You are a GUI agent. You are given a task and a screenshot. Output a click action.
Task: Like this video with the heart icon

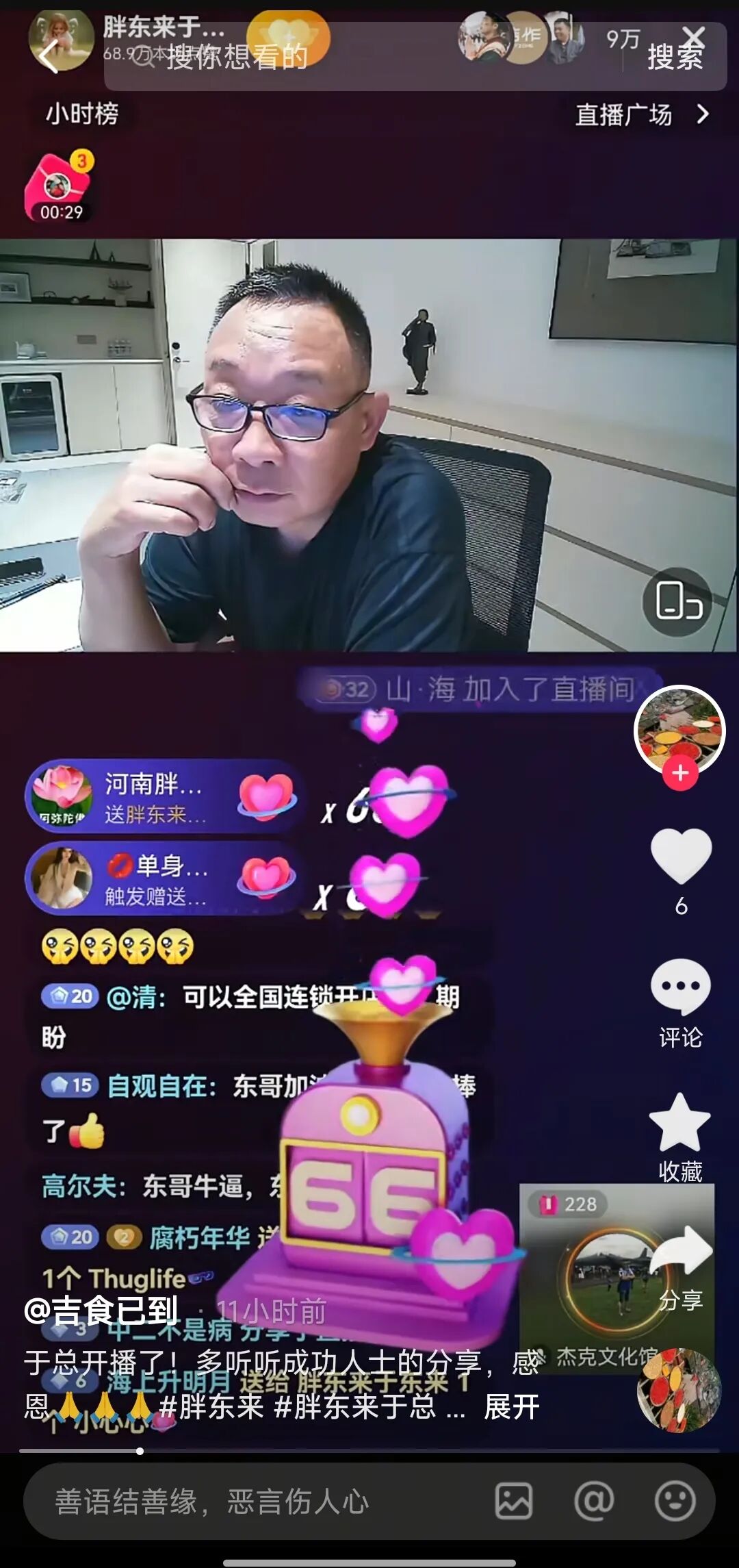point(681,855)
